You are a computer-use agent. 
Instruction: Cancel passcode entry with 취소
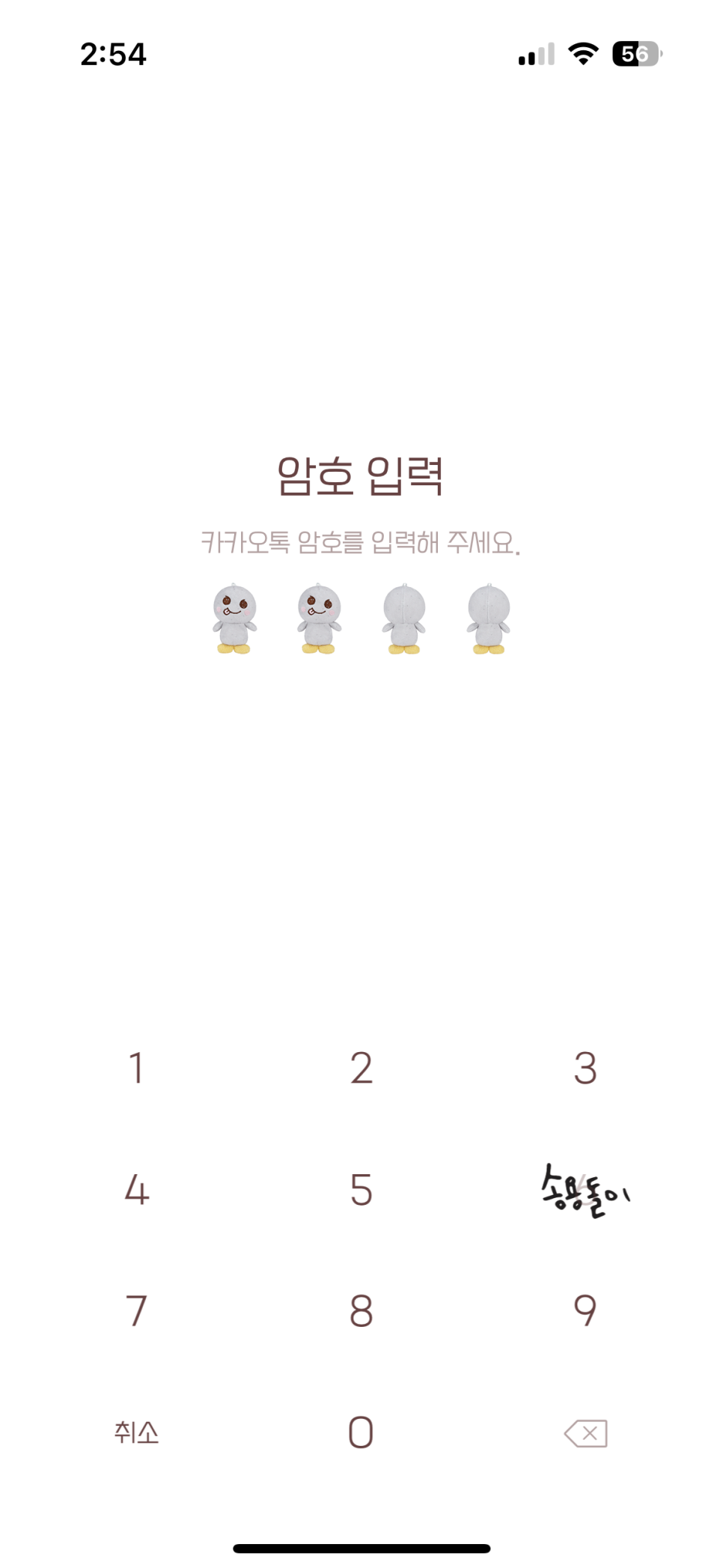tap(136, 1432)
